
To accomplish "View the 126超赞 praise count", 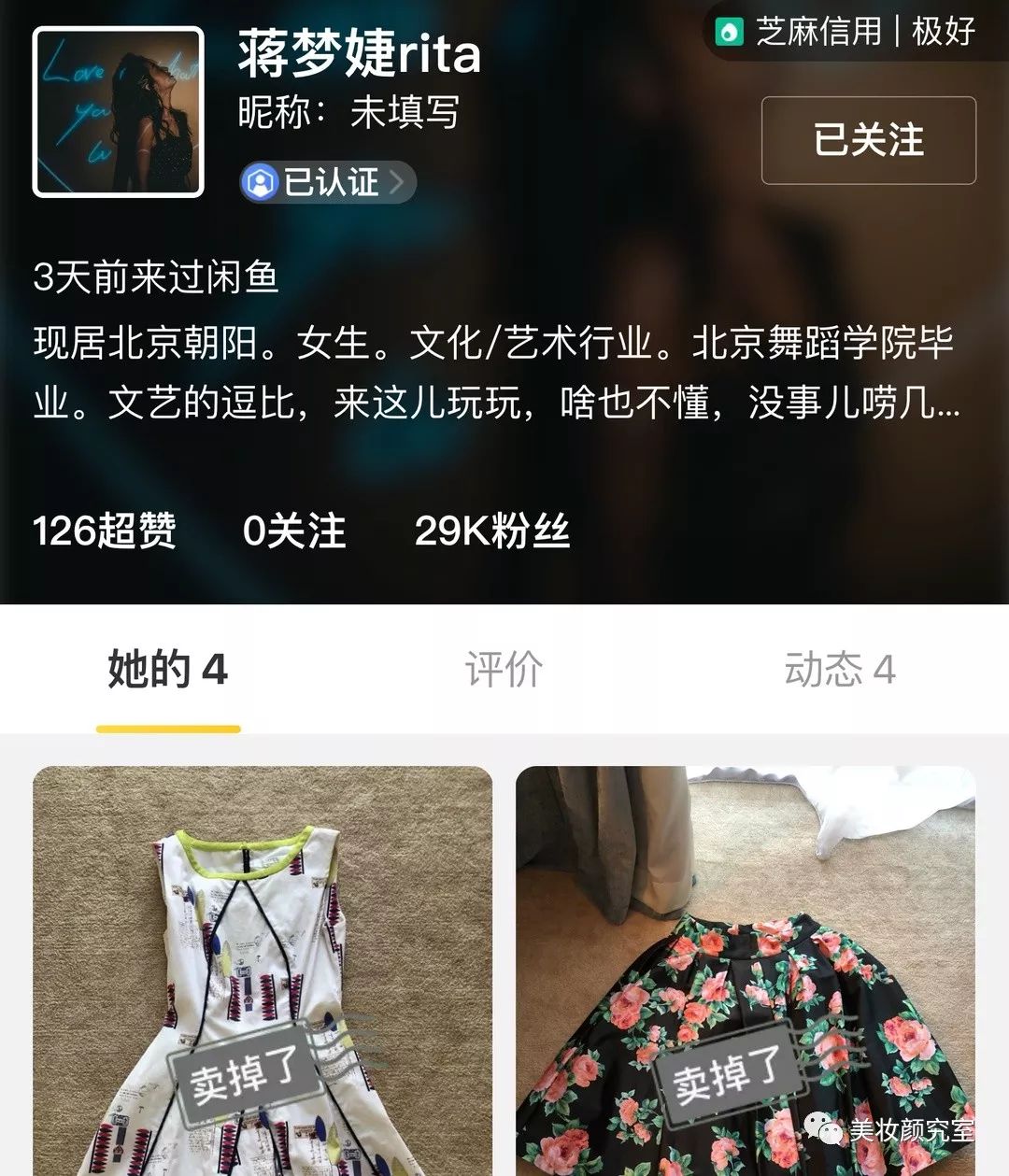I will [x=104, y=532].
